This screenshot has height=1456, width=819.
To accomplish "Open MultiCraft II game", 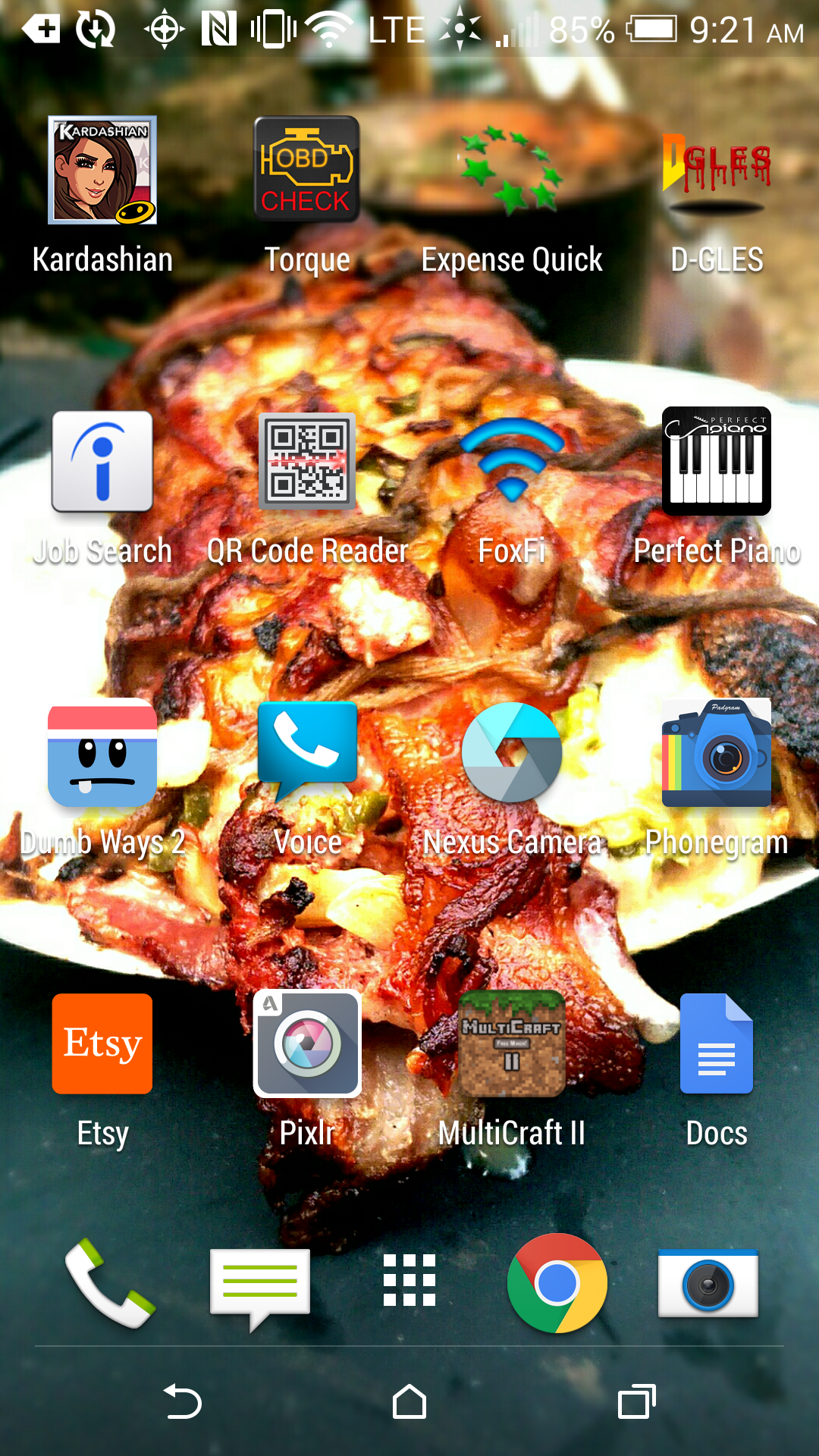I will pyautogui.click(x=512, y=1043).
